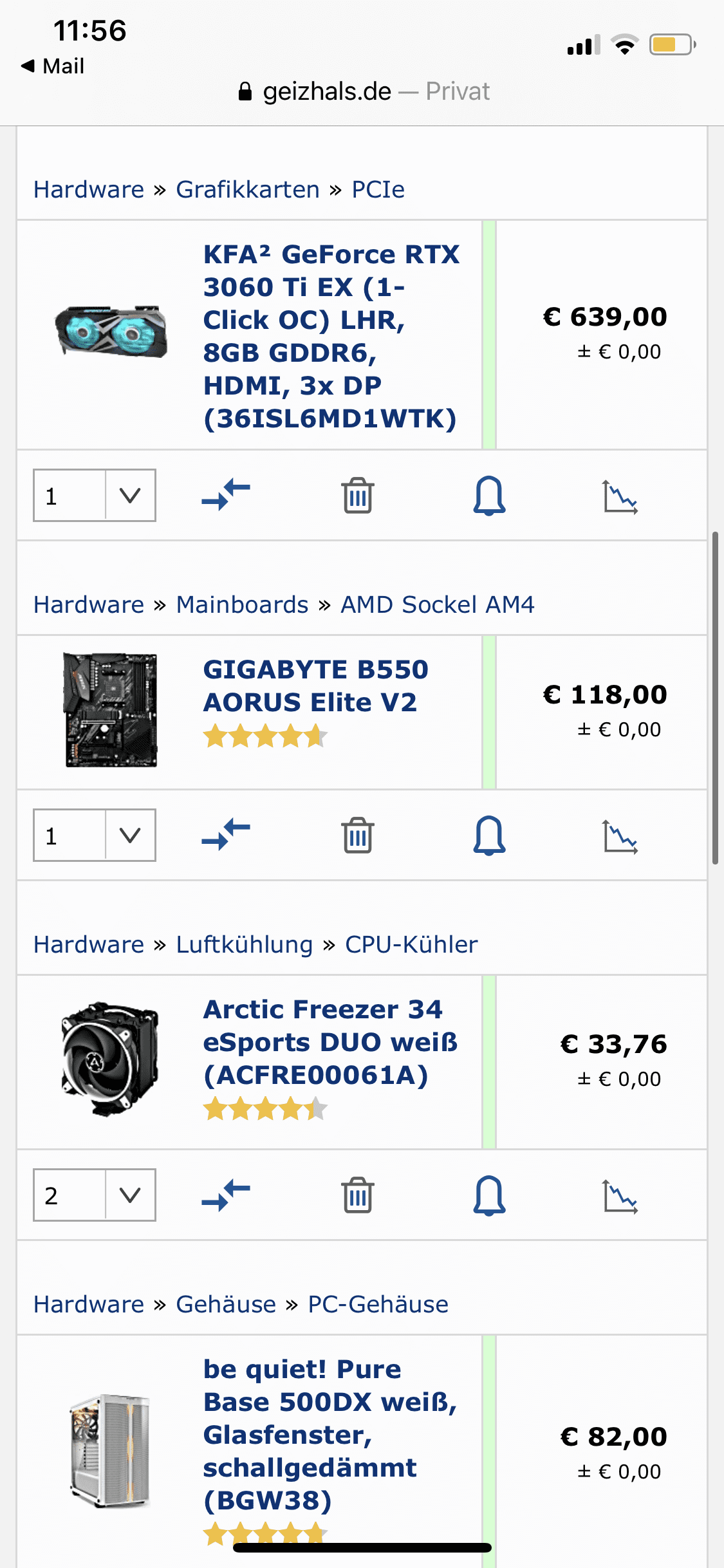
Task: Delete the KFA² GeForce RTX from the wishlist
Action: pos(357,496)
